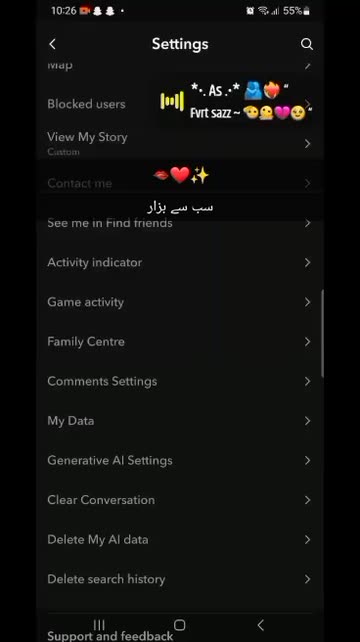The height and width of the screenshot is (642, 360).
Task: Open Family Centre
Action: click(x=180, y=341)
